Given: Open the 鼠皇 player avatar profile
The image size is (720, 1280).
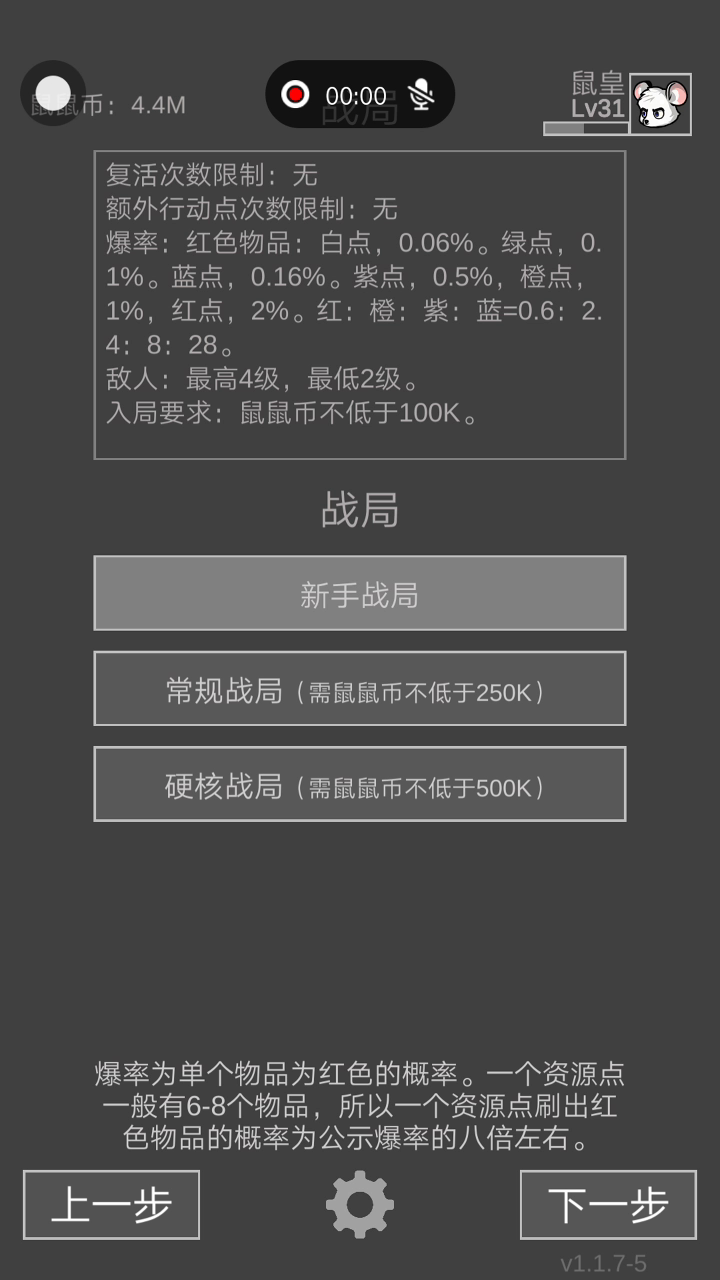Looking at the screenshot, I should pos(661,104).
